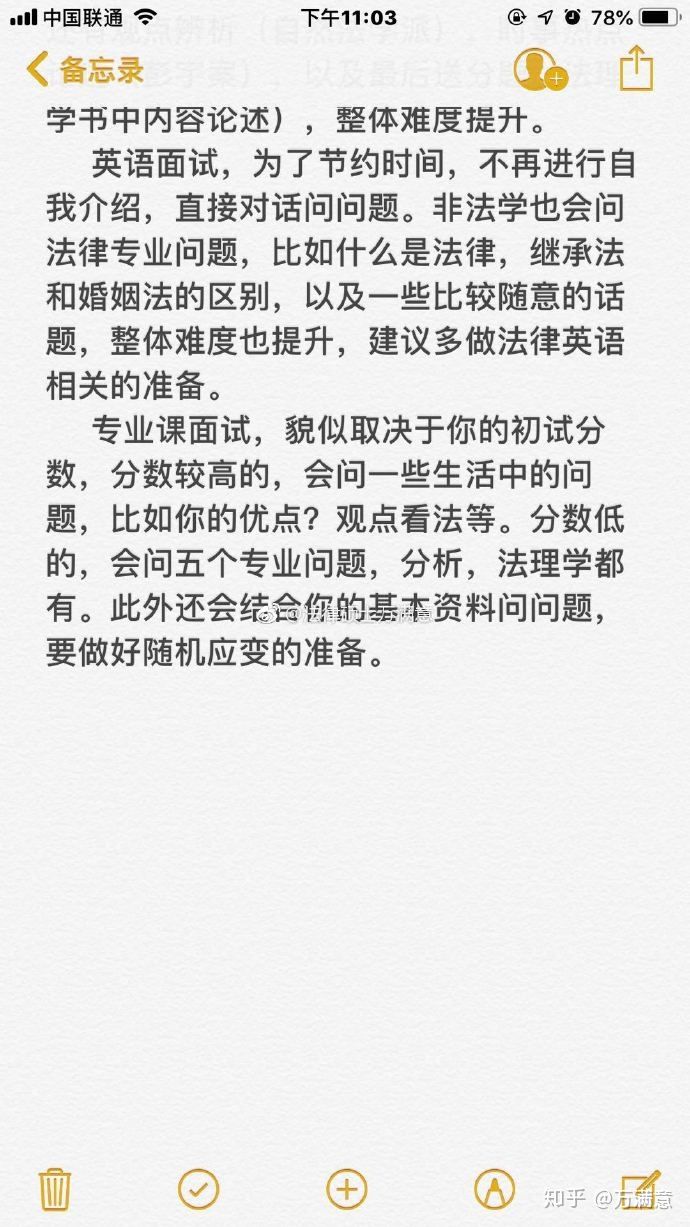Insert a checklist using the checkmark icon
This screenshot has width=690, height=1227.
(198, 1189)
